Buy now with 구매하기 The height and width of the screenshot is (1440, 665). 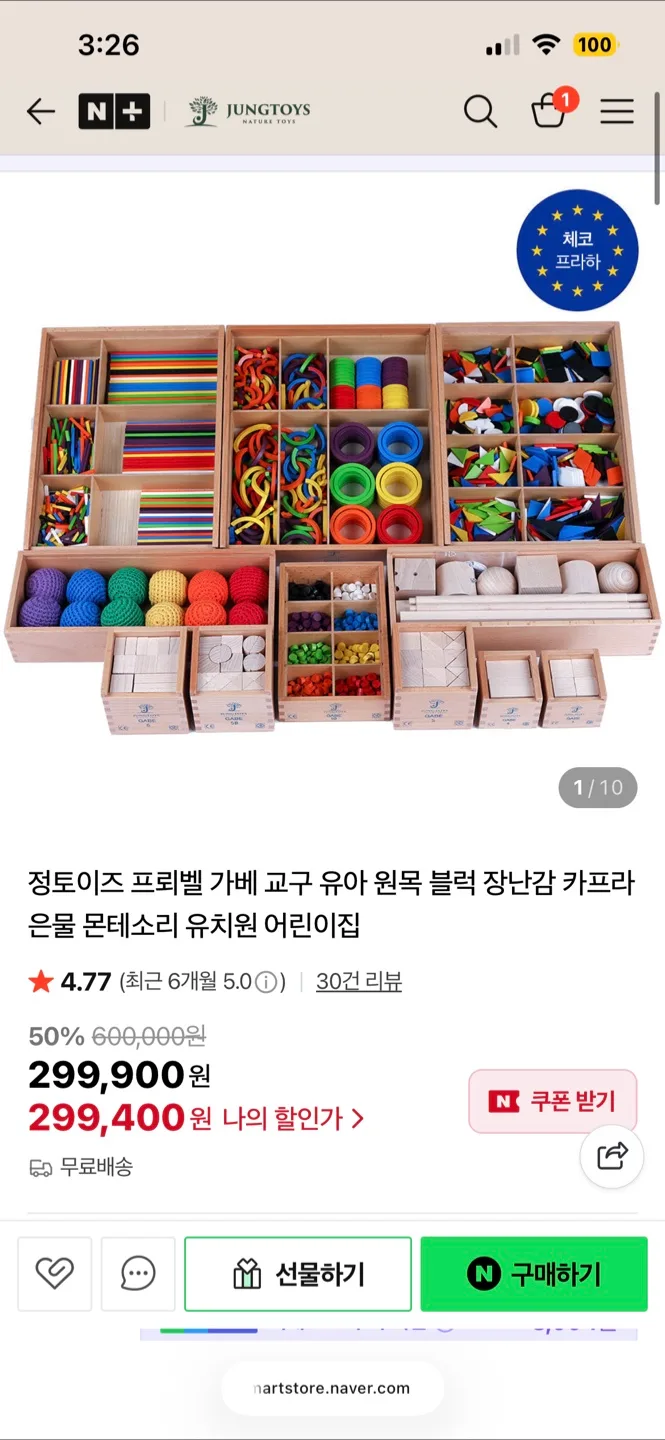[534, 1274]
